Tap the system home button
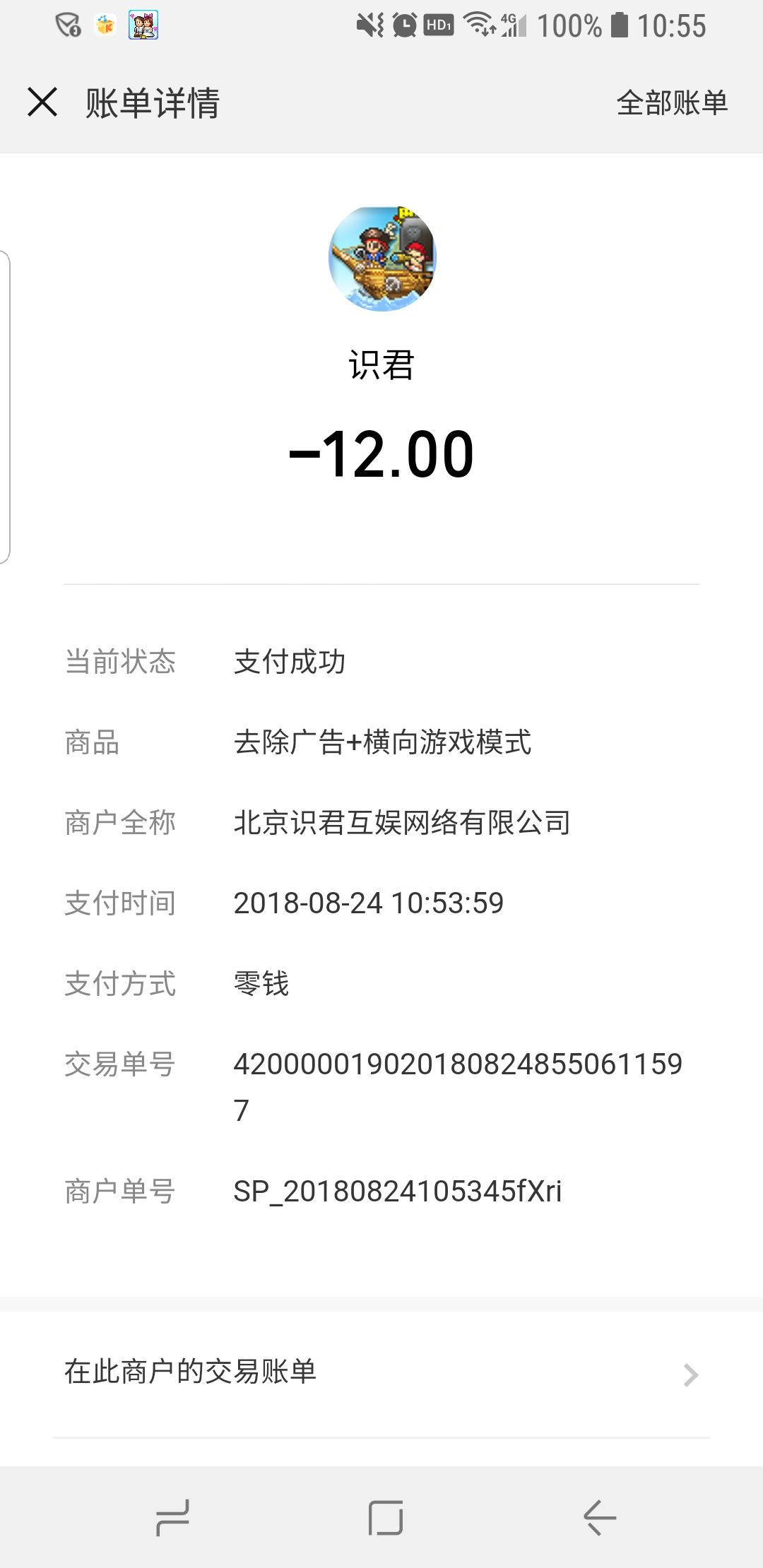The height and width of the screenshot is (1568, 763). point(386,1517)
